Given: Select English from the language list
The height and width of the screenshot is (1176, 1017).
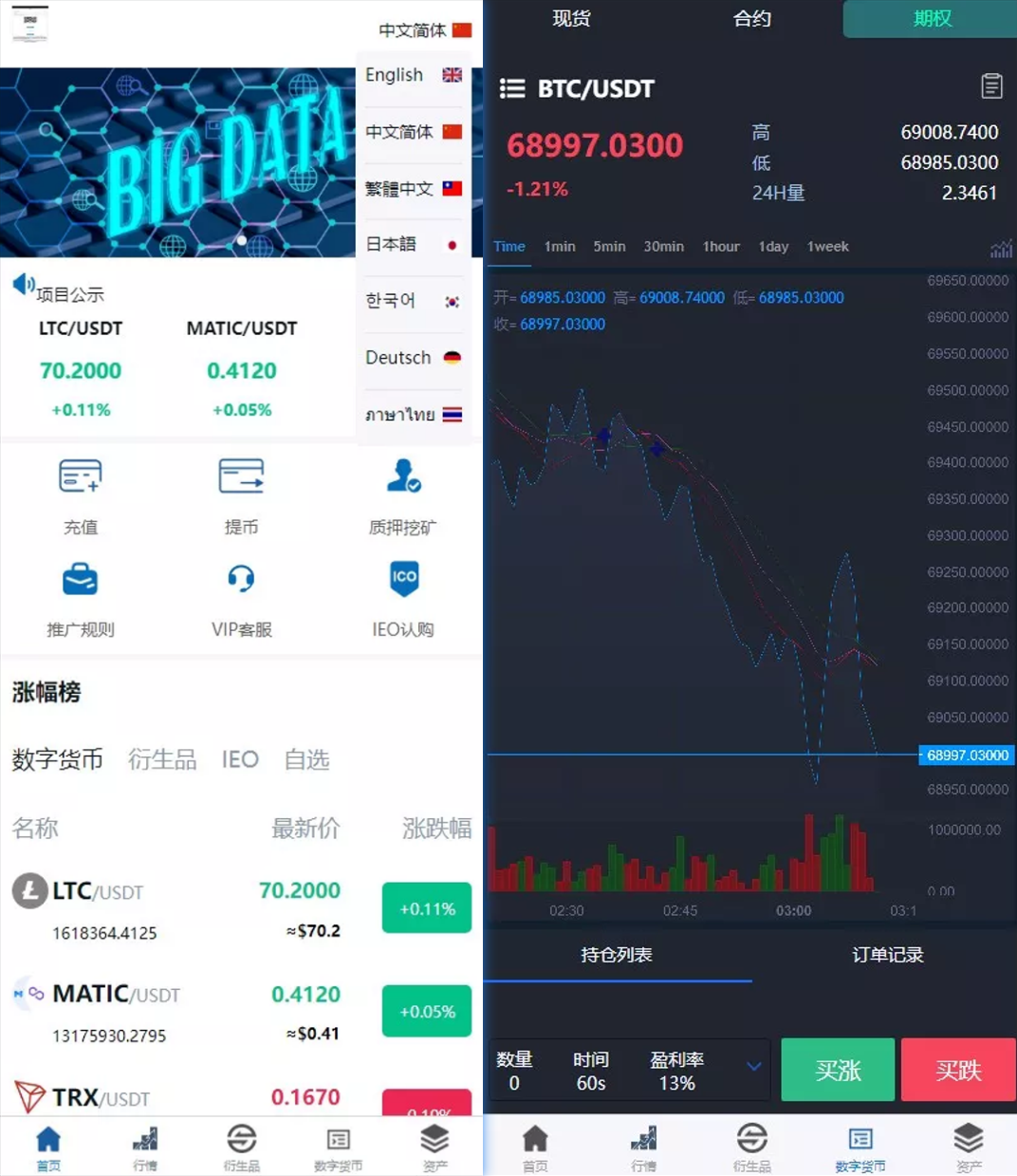Looking at the screenshot, I should coord(412,75).
